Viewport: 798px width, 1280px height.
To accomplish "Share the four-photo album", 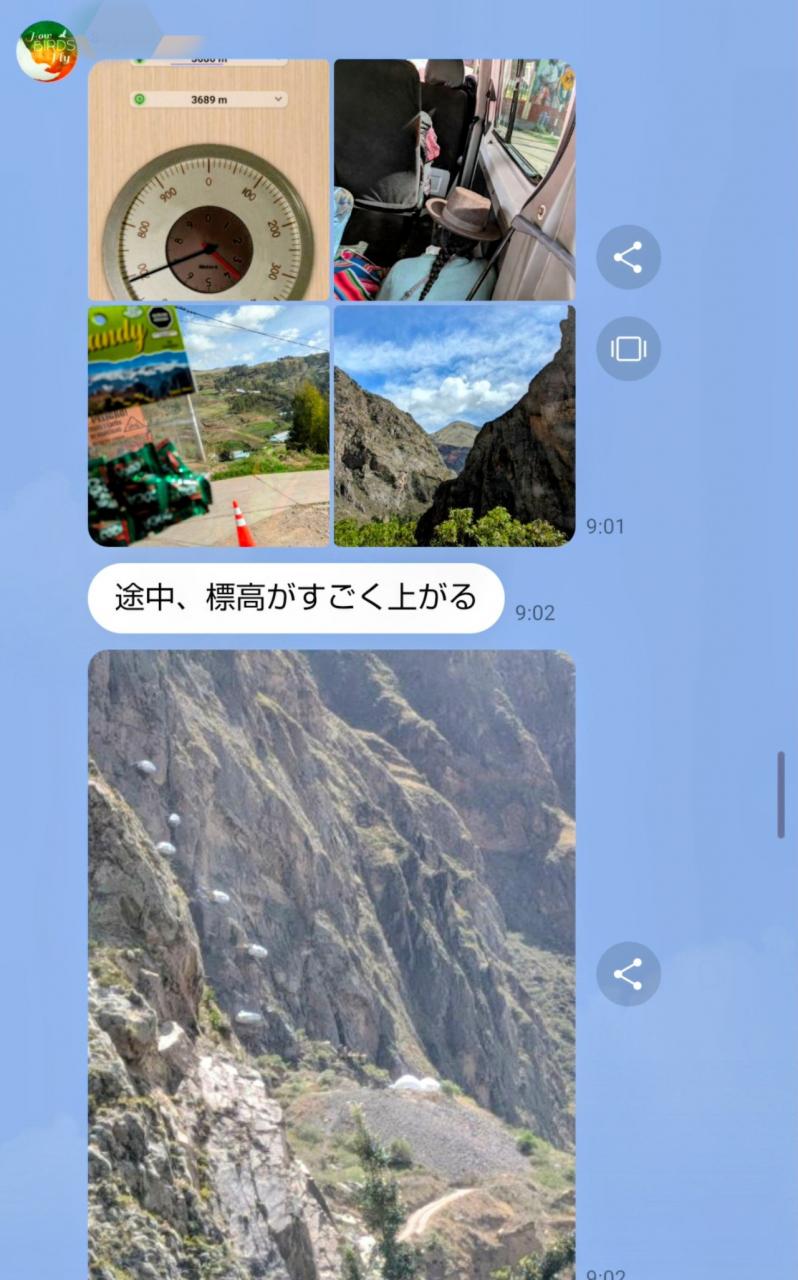I will 628,258.
